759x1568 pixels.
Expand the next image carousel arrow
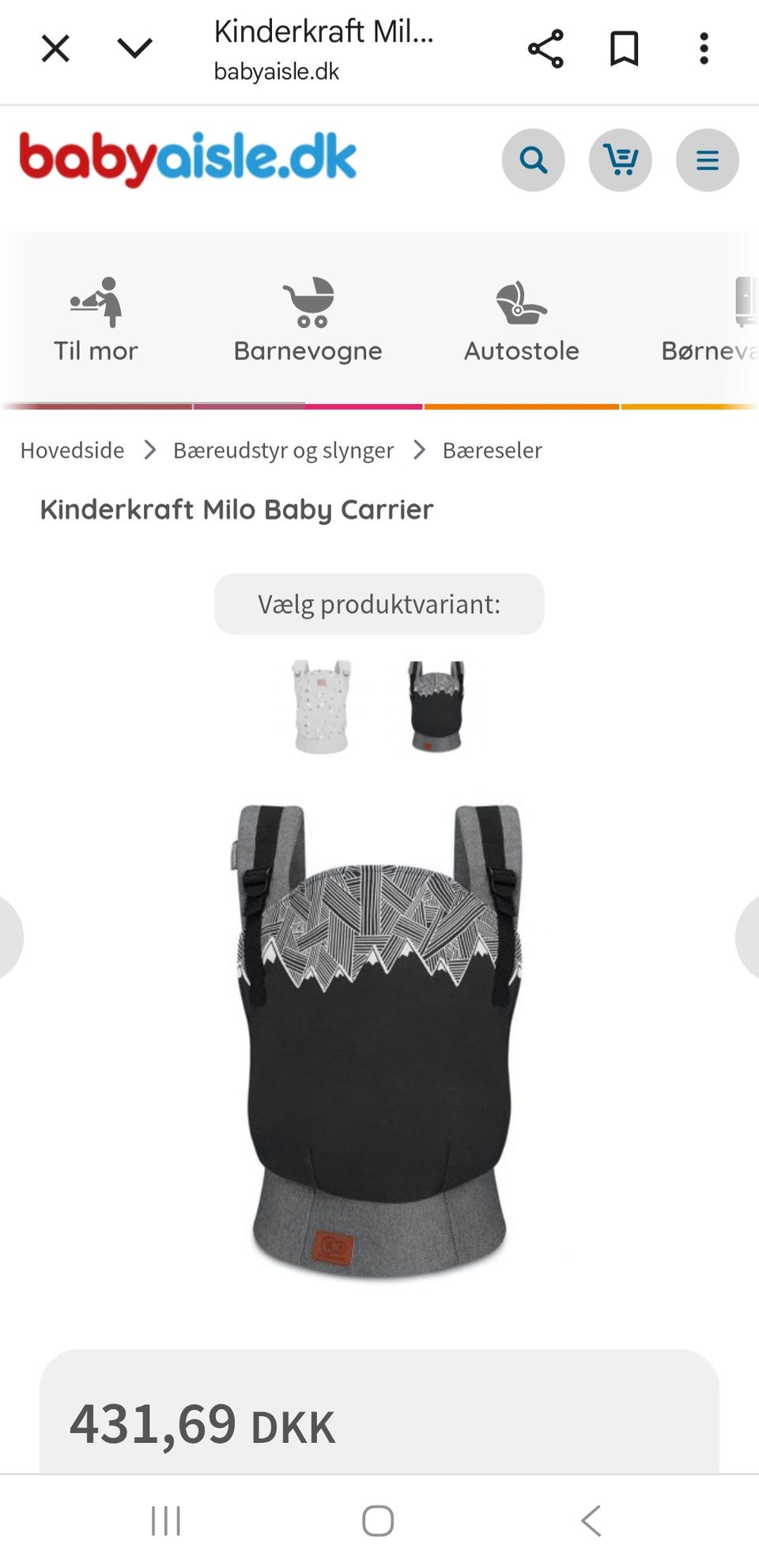(750, 937)
